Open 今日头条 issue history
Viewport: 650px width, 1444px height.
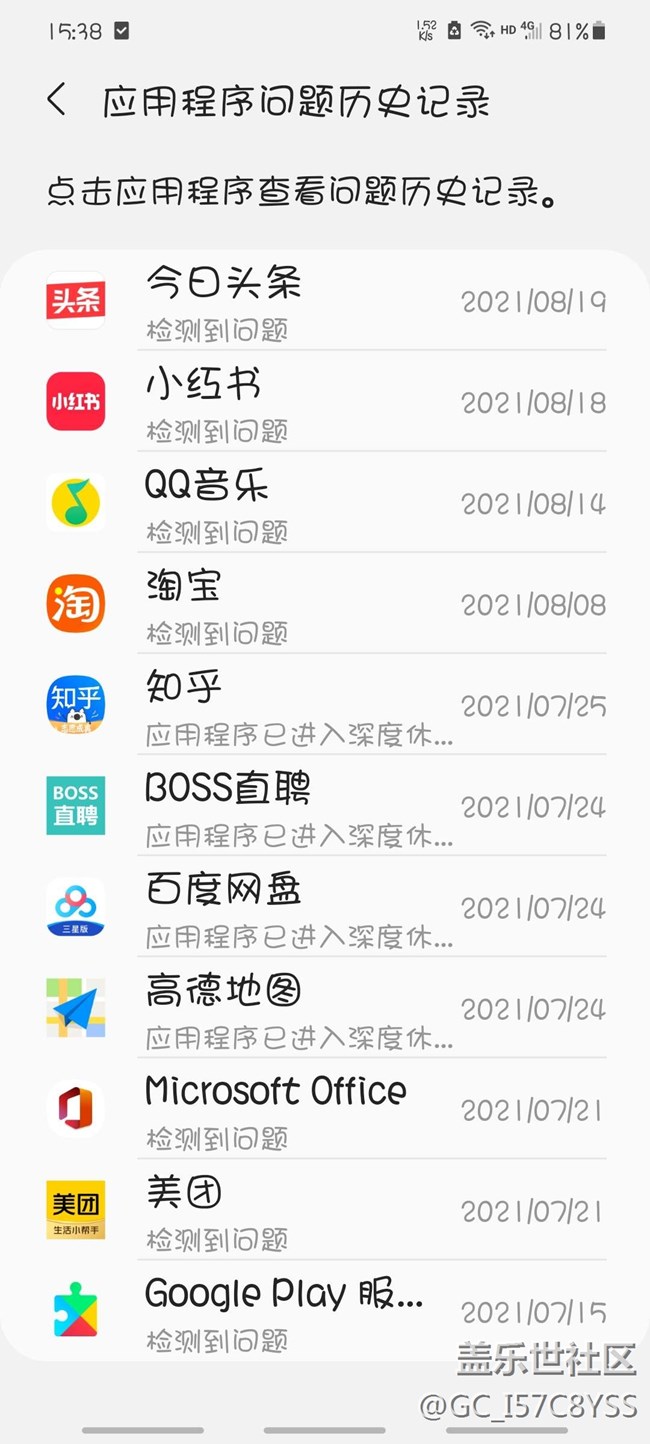pyautogui.click(x=325, y=301)
